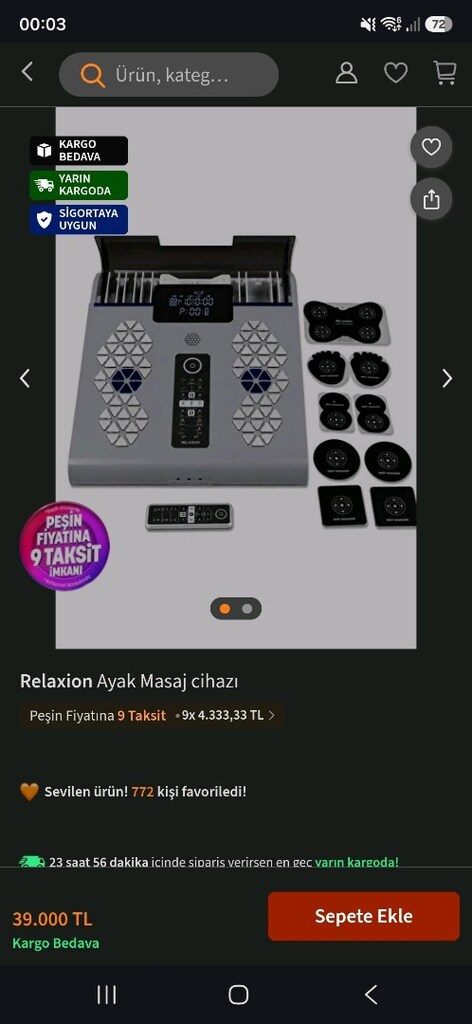Image resolution: width=472 pixels, height=1024 pixels.
Task: Go to the home screen
Action: click(238, 995)
